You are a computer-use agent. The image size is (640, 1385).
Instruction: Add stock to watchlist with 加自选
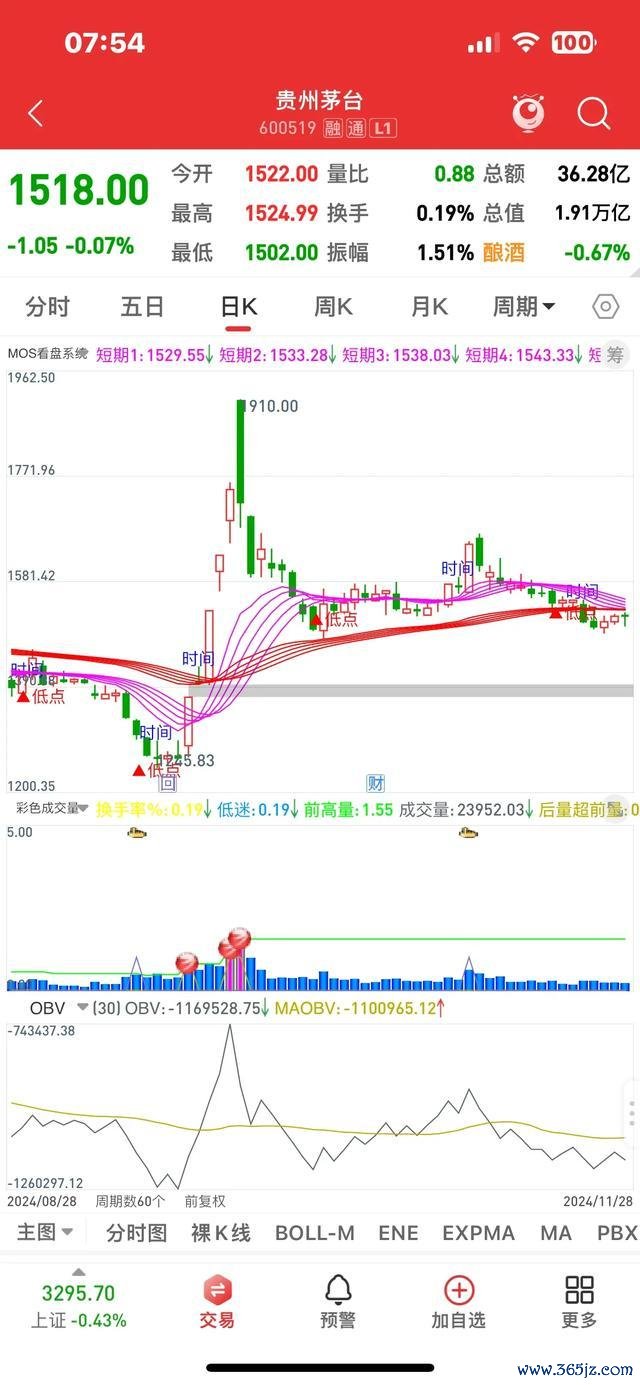pyautogui.click(x=458, y=1302)
